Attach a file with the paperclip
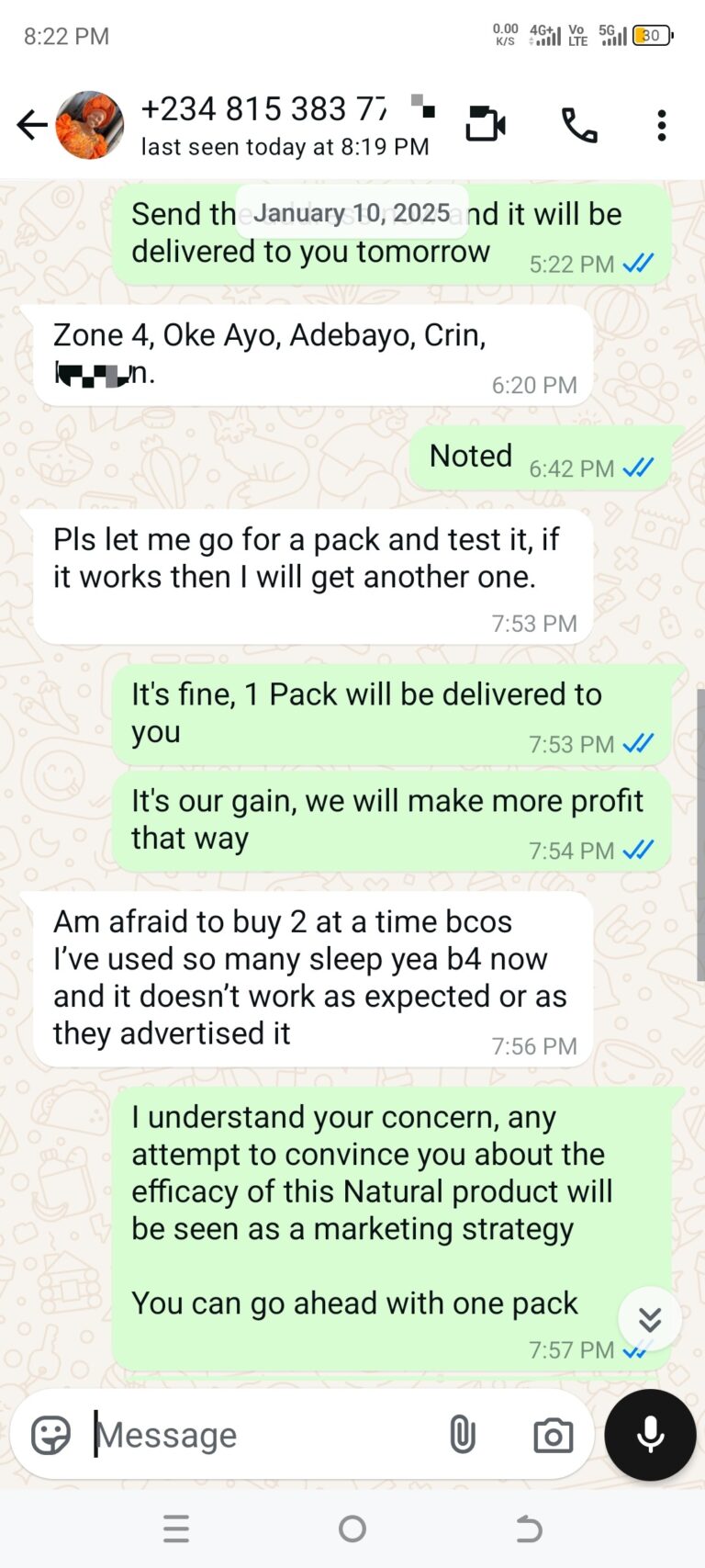This screenshot has height=1568, width=705. point(462,1435)
